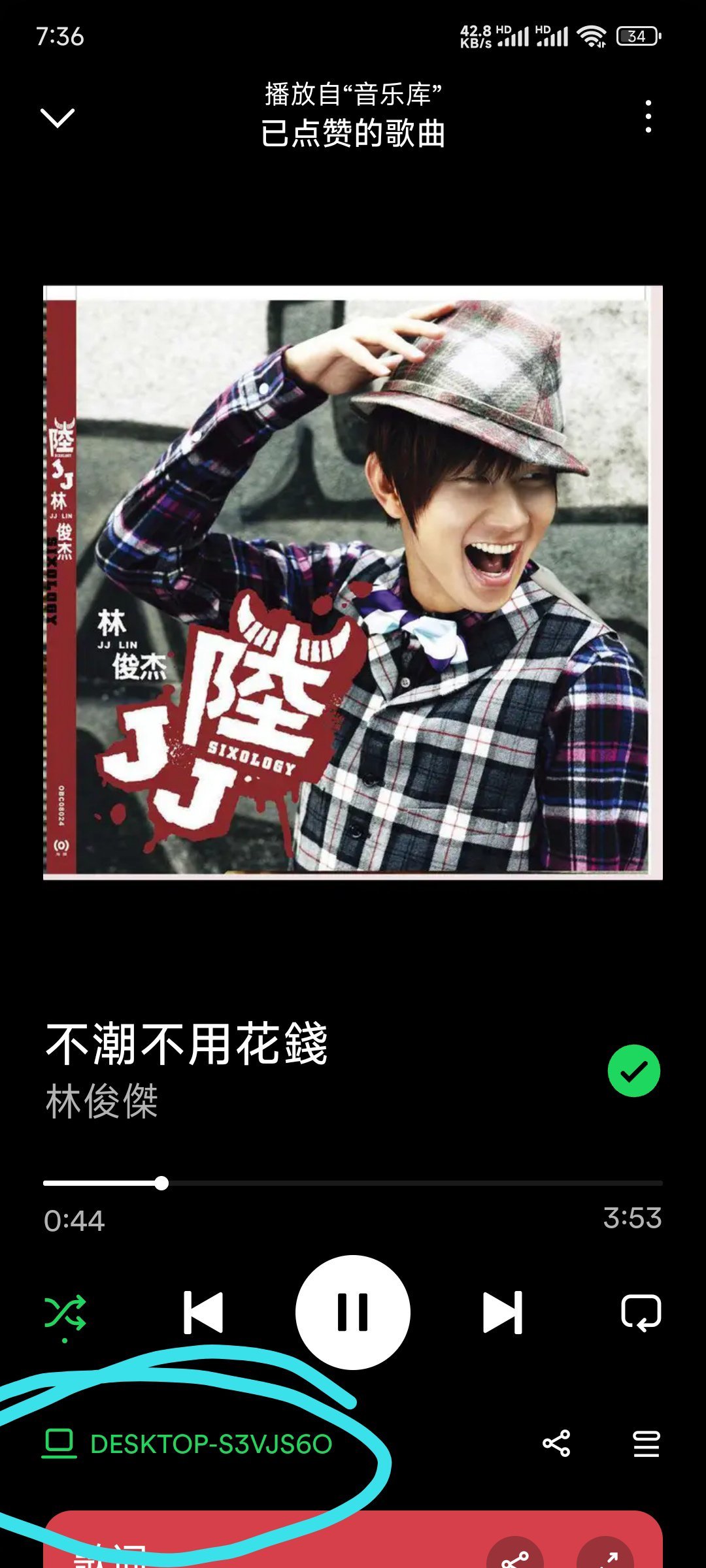Open the three-dot overflow menu

click(648, 117)
